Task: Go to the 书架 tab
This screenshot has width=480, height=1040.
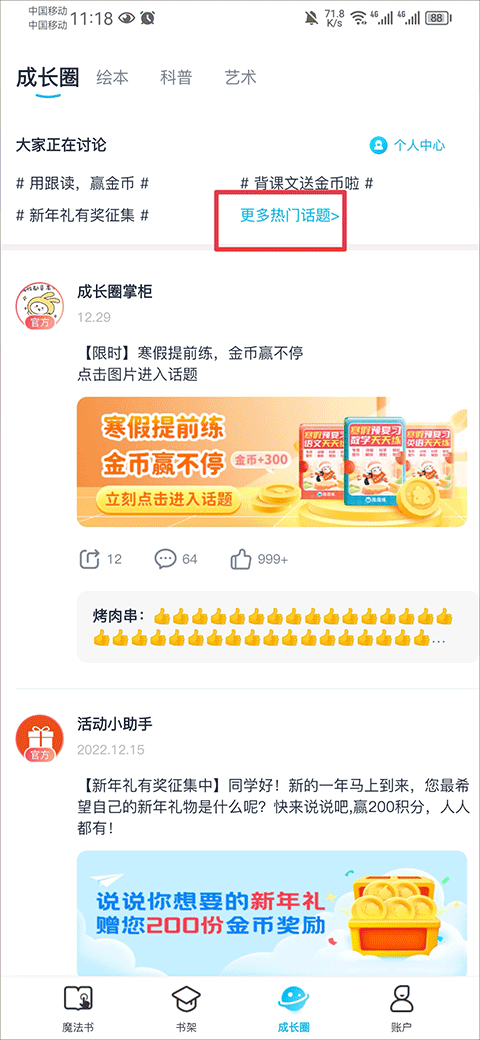Action: pyautogui.click(x=186, y=1009)
